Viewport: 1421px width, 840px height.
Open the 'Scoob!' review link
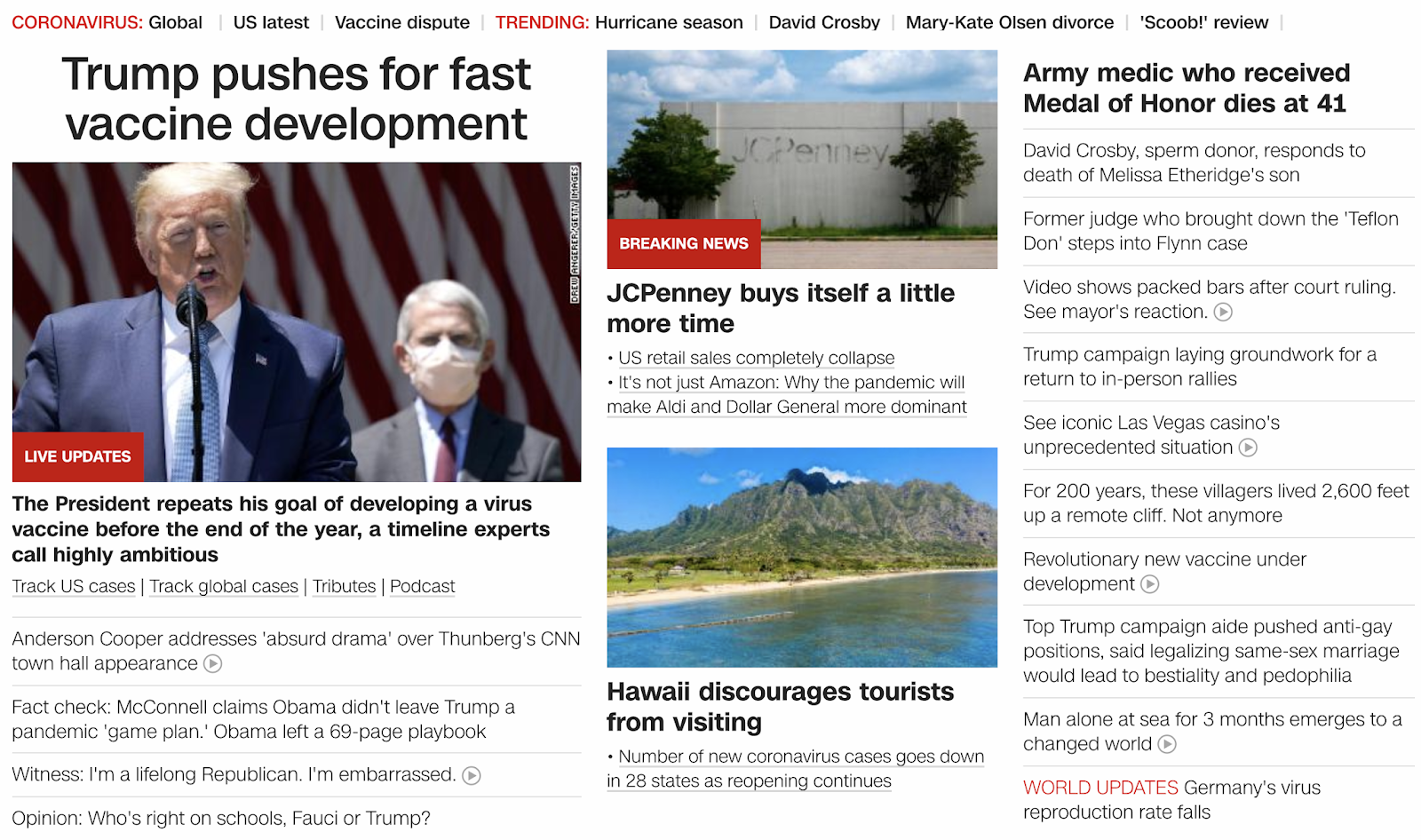tap(1203, 22)
